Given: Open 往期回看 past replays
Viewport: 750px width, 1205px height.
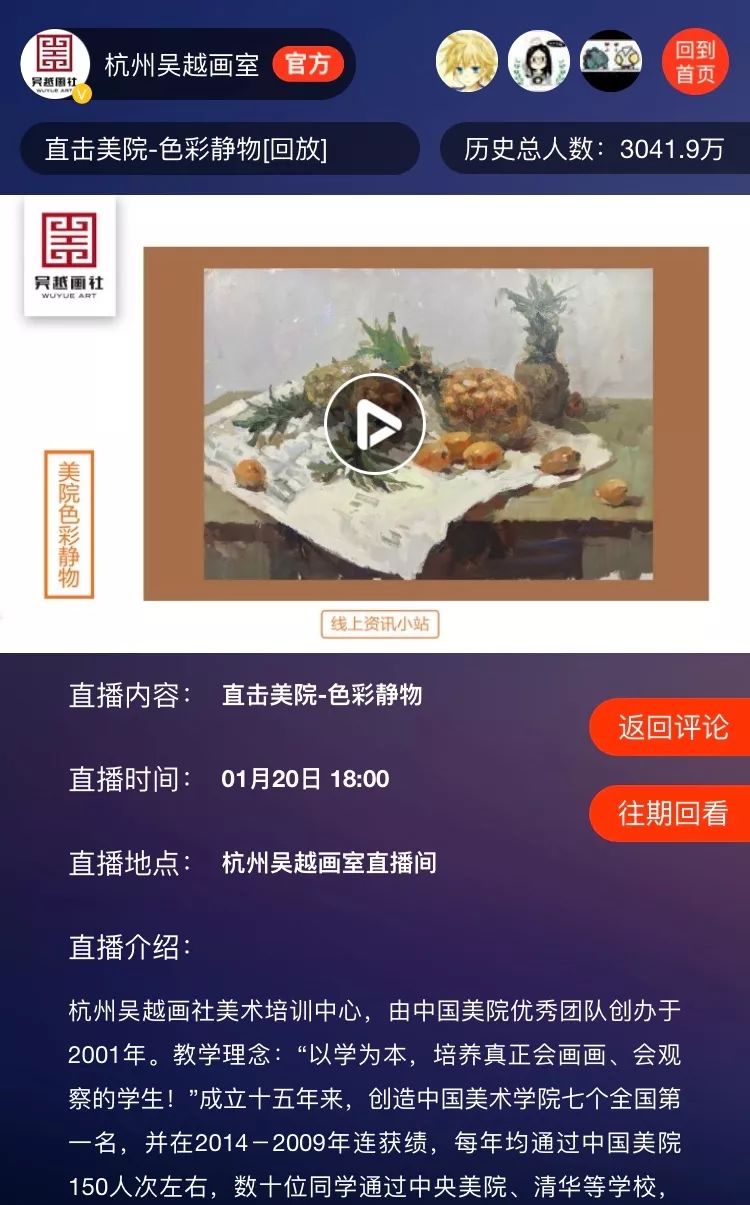Looking at the screenshot, I should click(x=672, y=813).
